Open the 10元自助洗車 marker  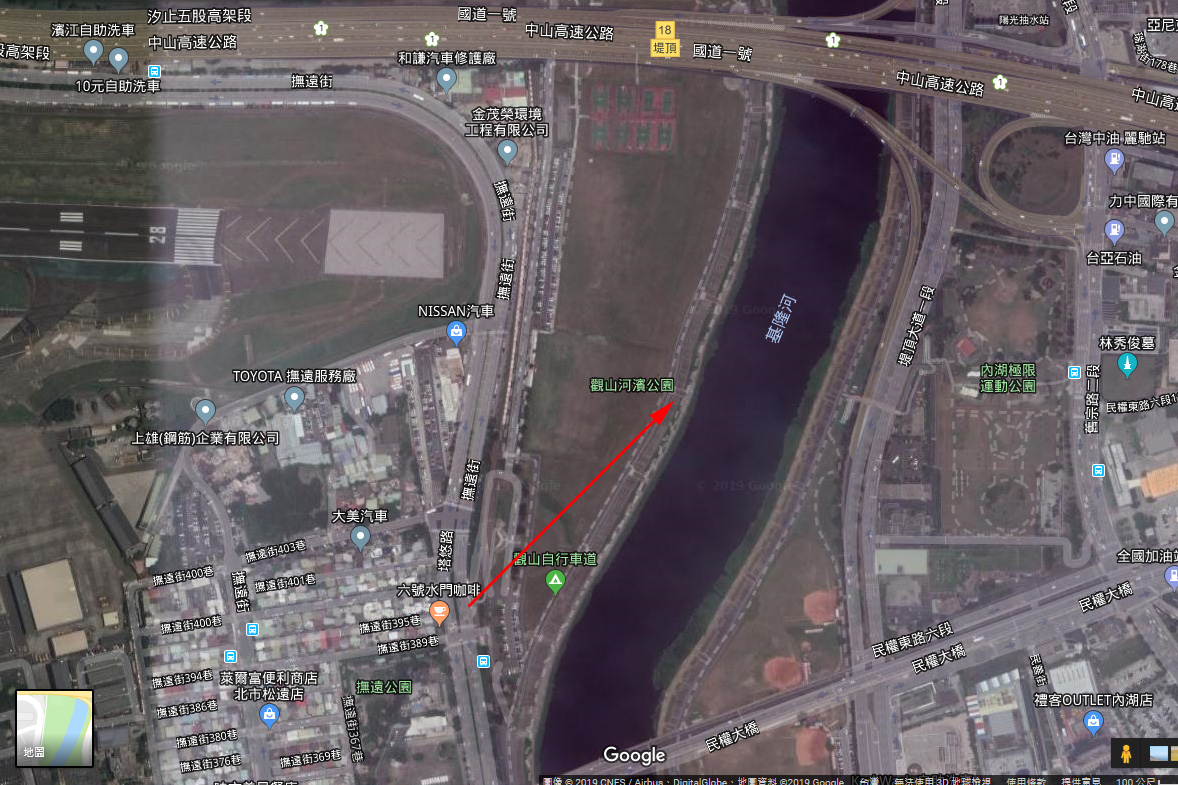click(x=118, y=61)
